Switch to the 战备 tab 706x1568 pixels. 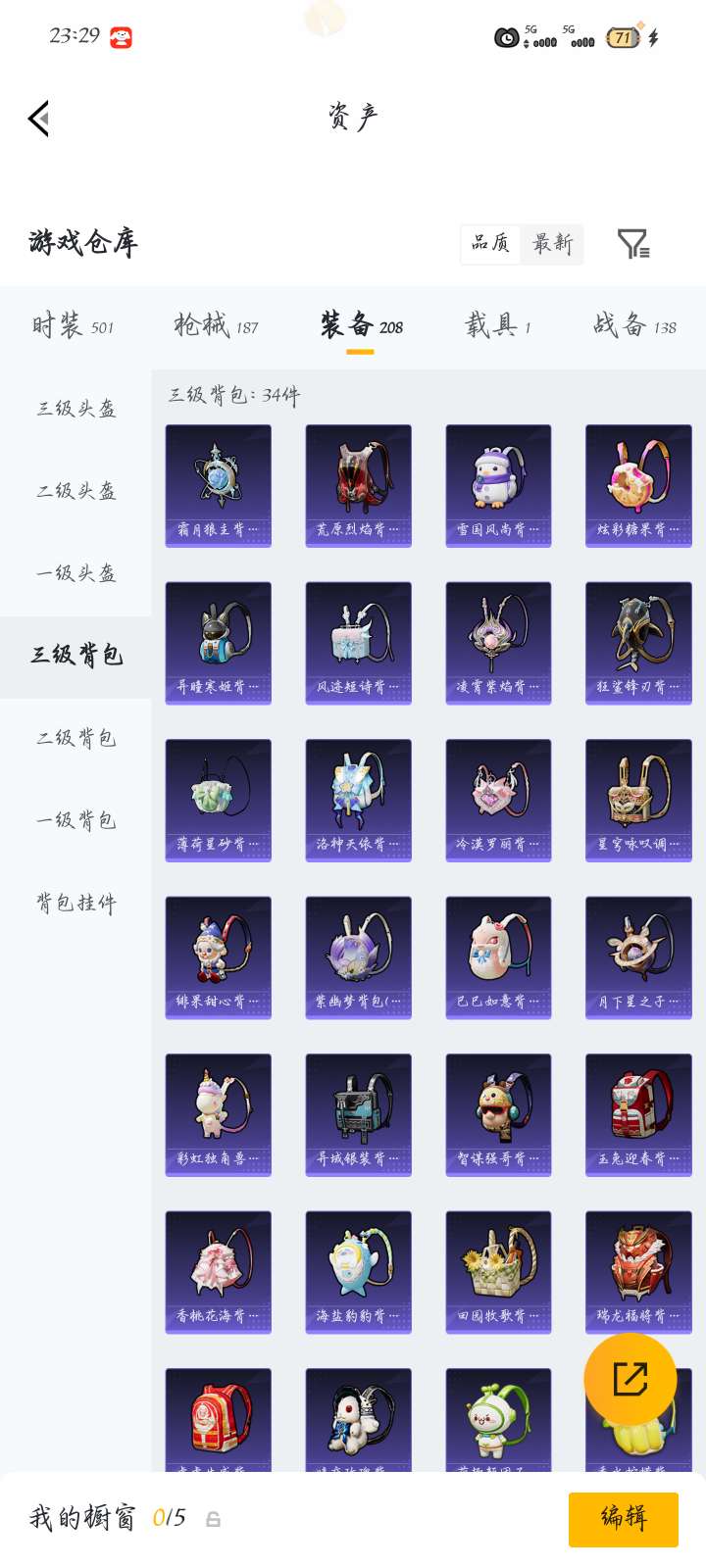(634, 326)
